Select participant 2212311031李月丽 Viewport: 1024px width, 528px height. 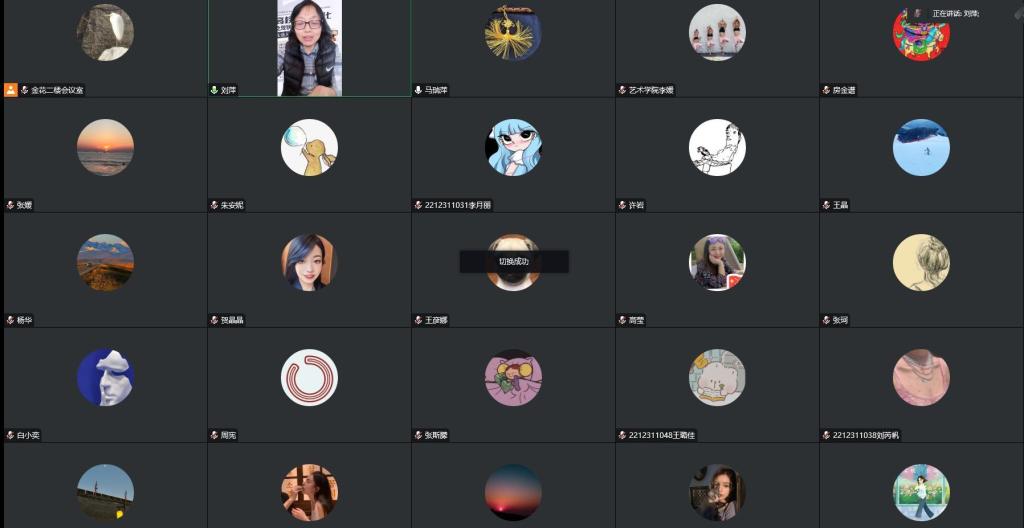(513, 148)
